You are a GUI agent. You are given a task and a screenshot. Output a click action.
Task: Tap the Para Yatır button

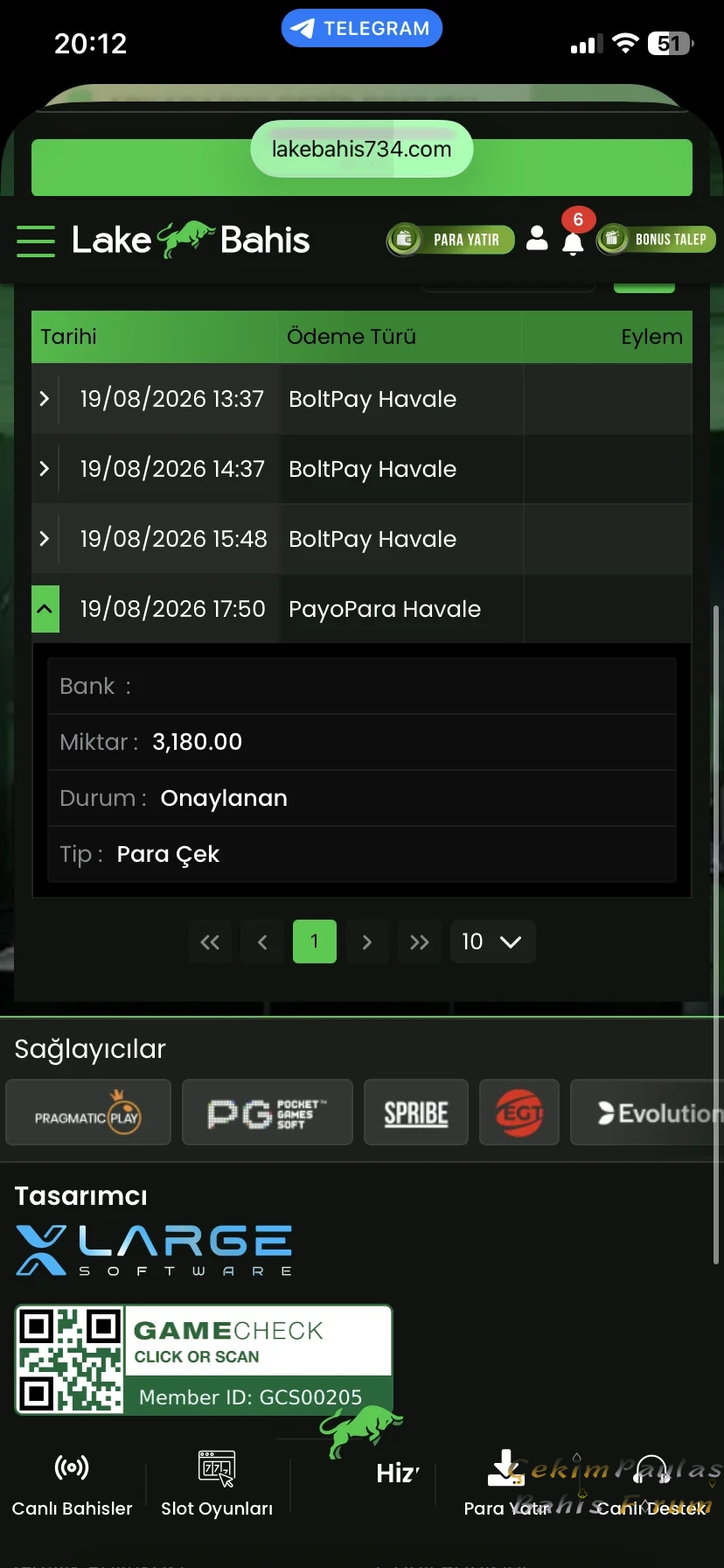pos(450,239)
